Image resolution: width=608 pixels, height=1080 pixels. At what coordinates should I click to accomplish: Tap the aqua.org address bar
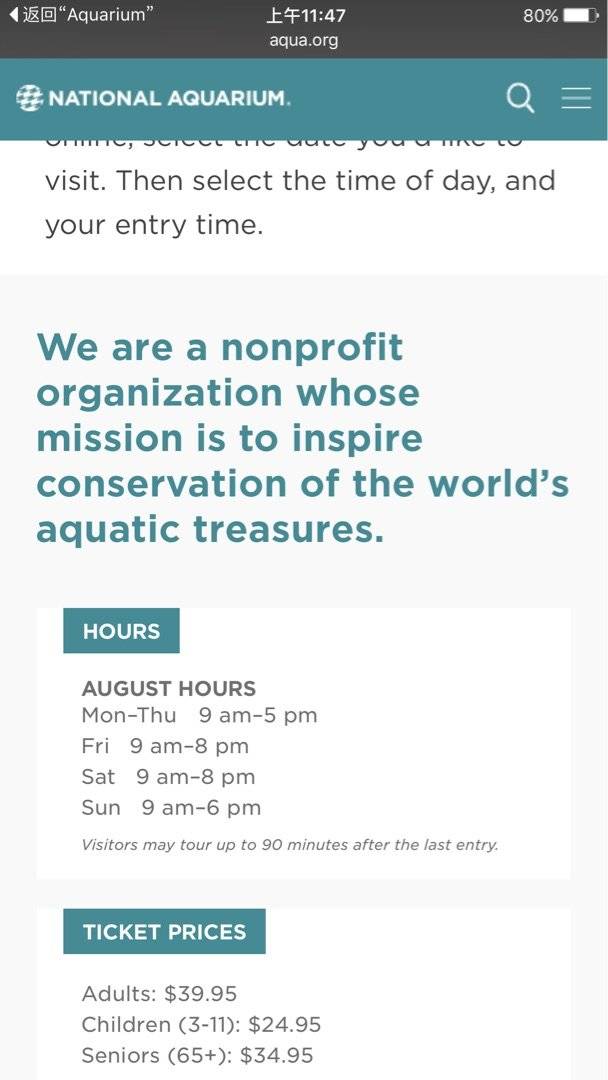[x=304, y=41]
